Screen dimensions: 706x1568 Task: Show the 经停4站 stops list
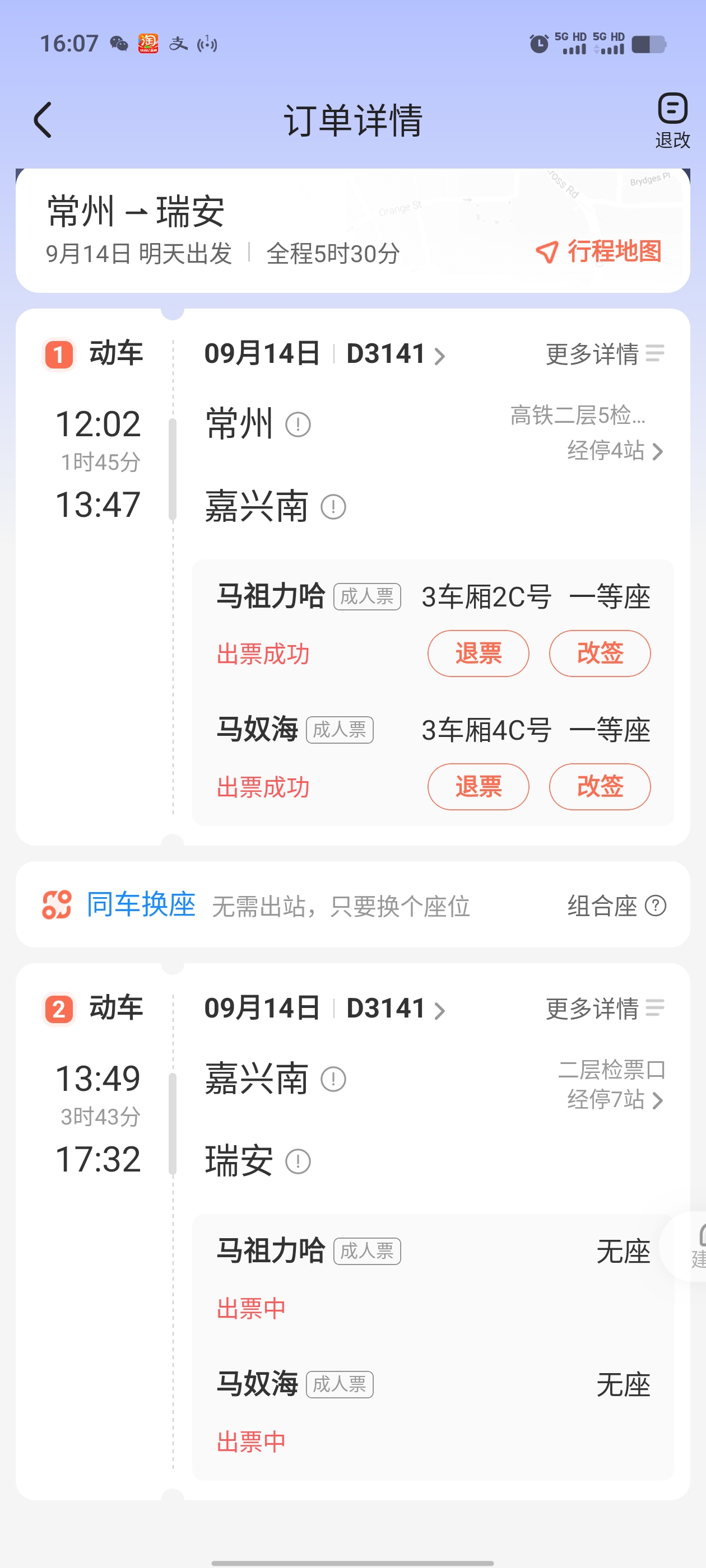click(615, 450)
